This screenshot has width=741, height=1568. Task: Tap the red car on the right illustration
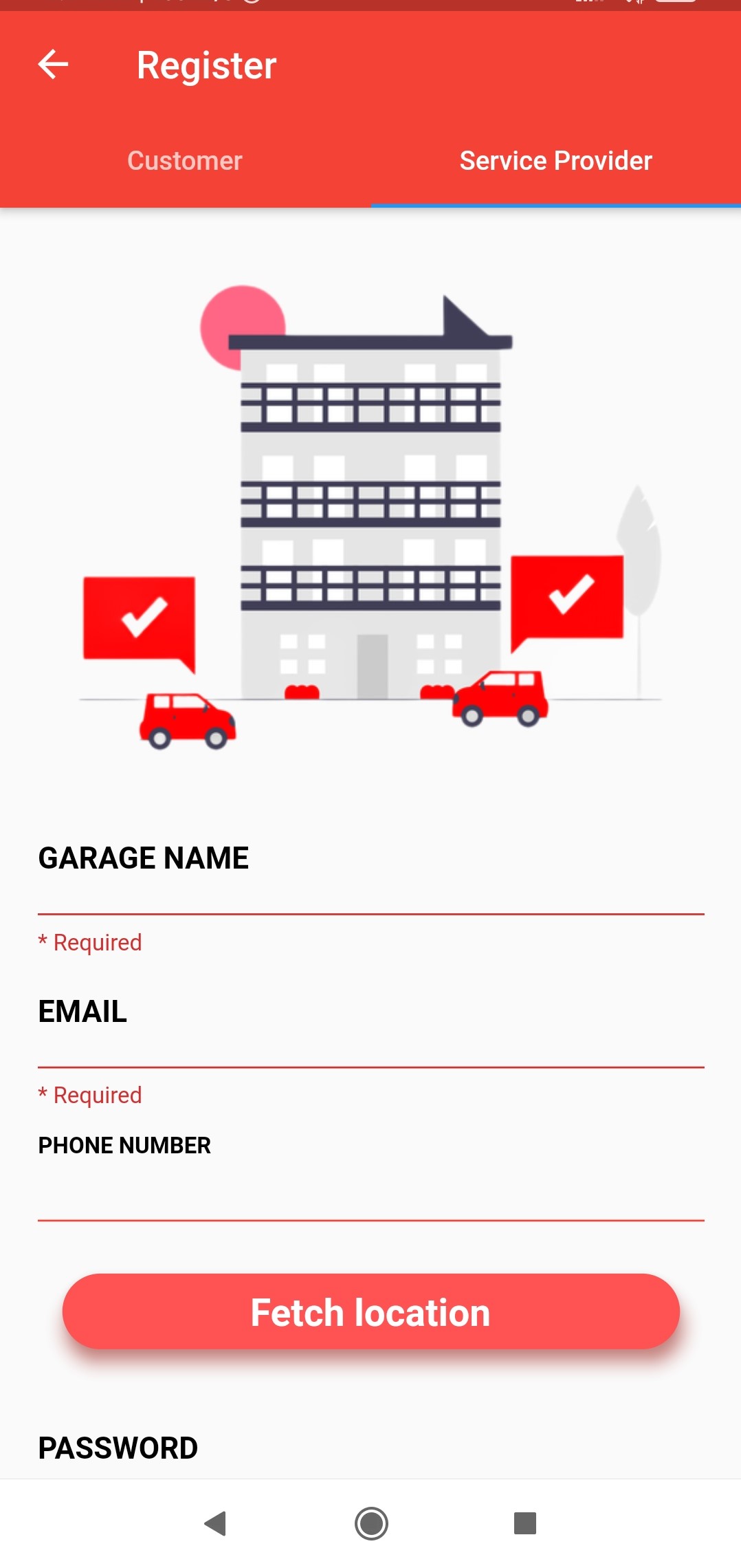[500, 697]
